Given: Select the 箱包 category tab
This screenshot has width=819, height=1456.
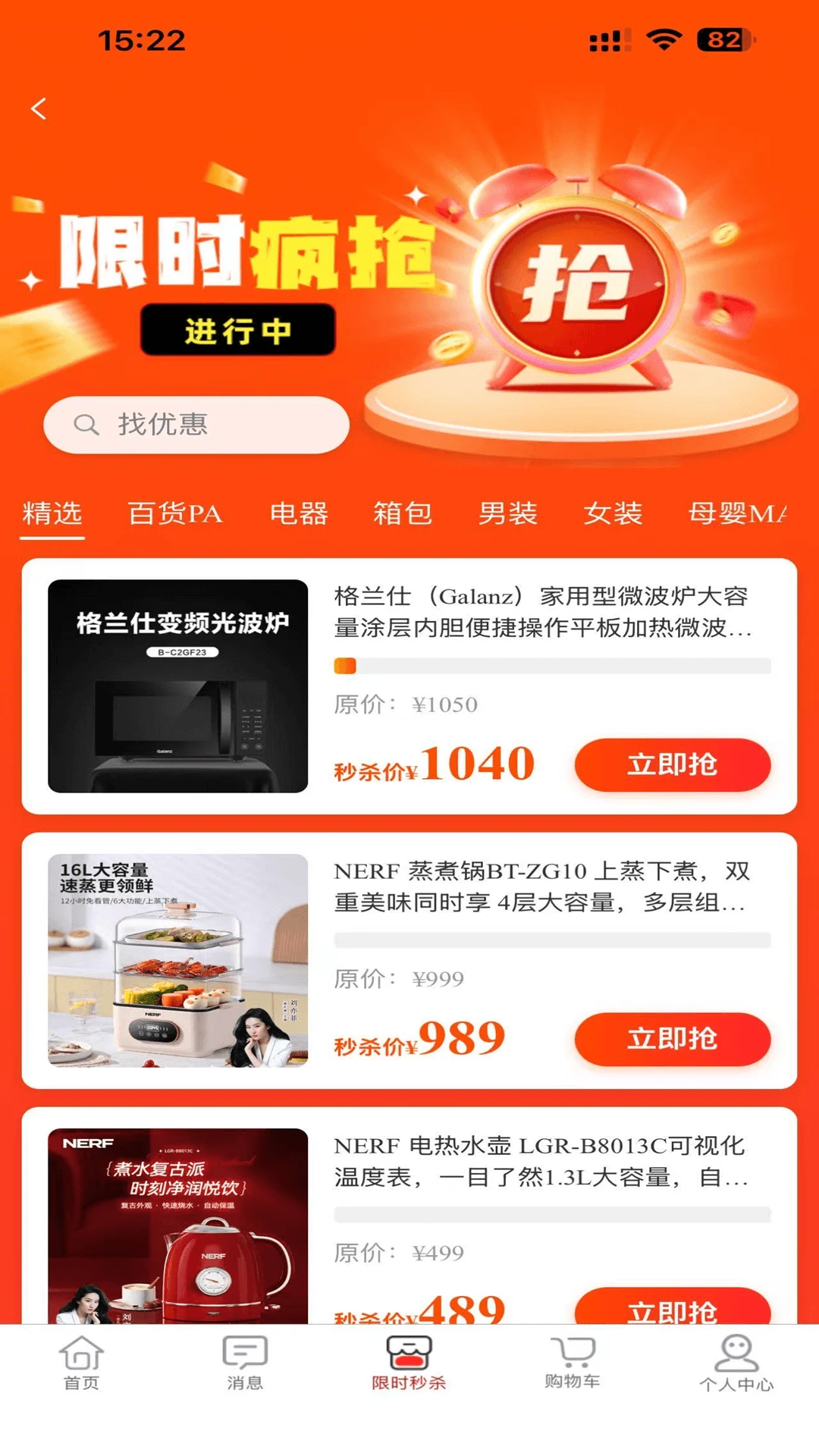Looking at the screenshot, I should tap(403, 513).
